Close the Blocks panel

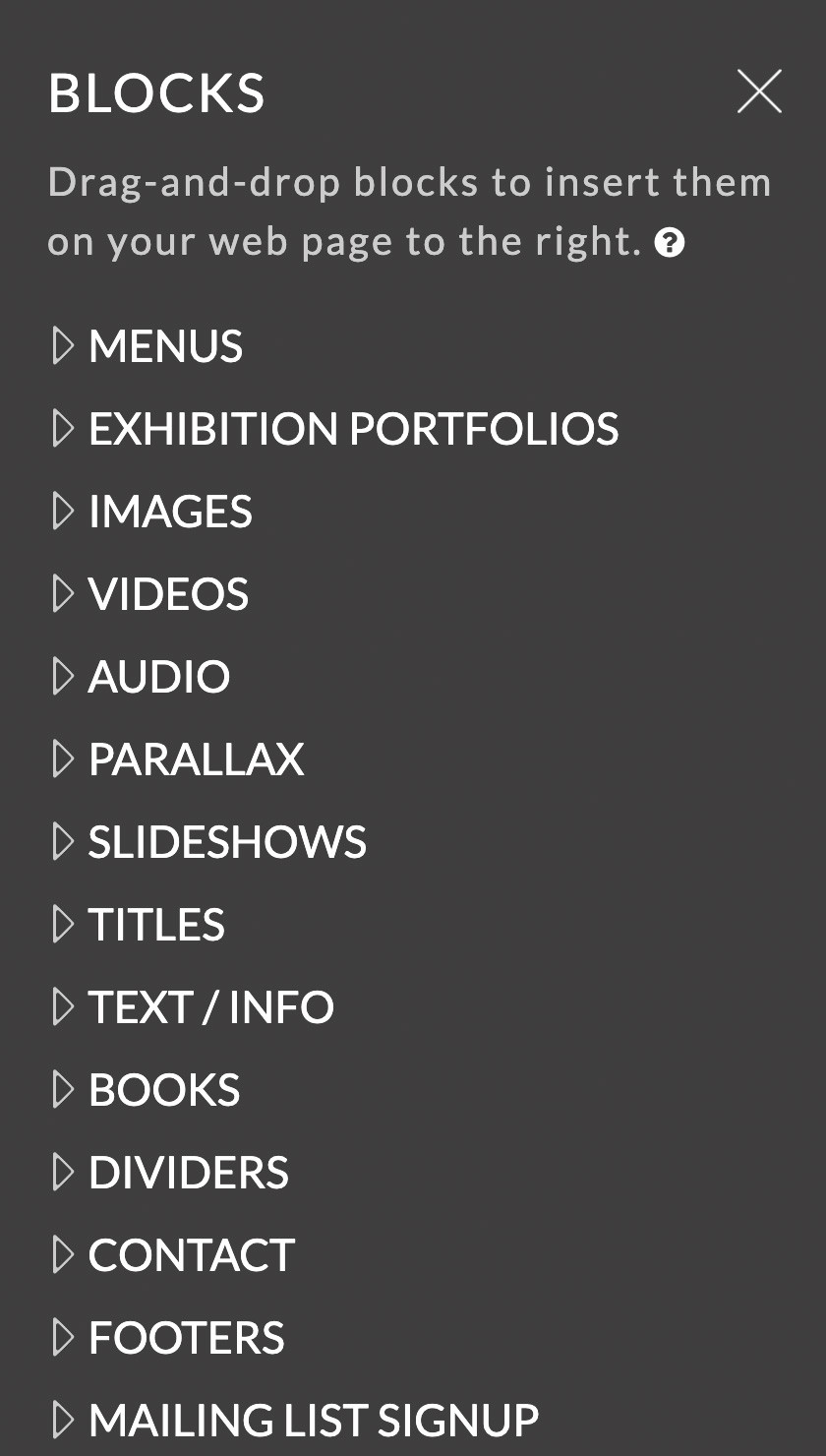(759, 91)
